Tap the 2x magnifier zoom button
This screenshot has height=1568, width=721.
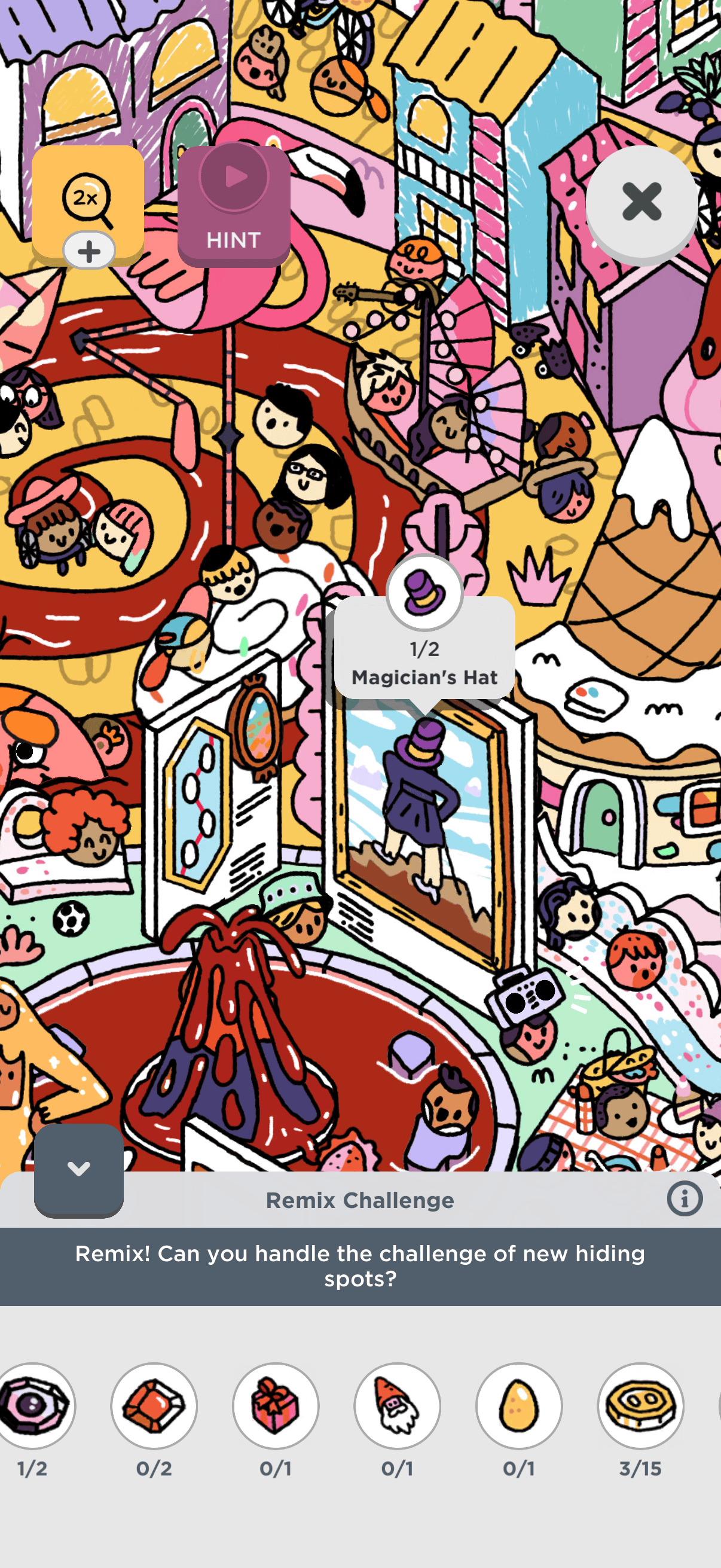[x=87, y=202]
